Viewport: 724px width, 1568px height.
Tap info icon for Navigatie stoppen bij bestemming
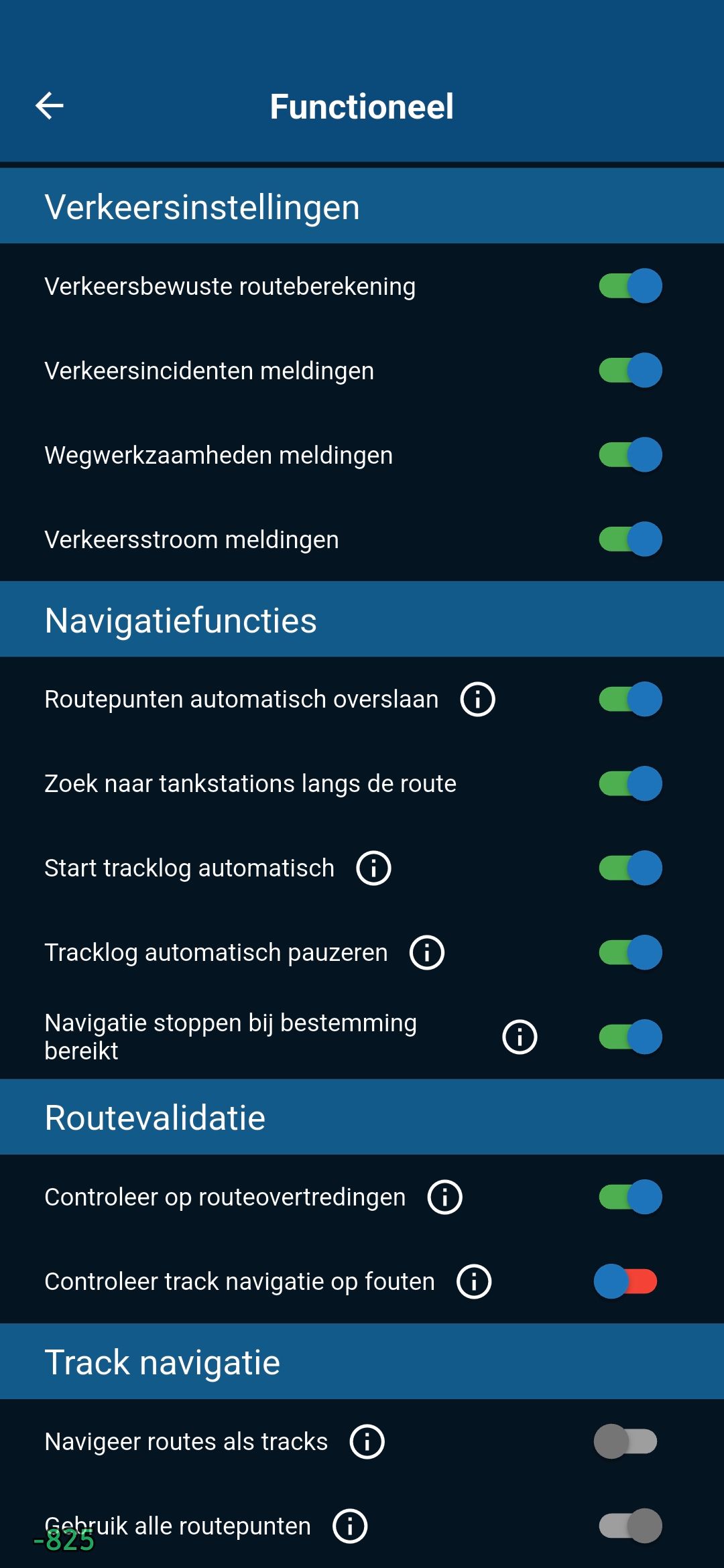point(520,1037)
